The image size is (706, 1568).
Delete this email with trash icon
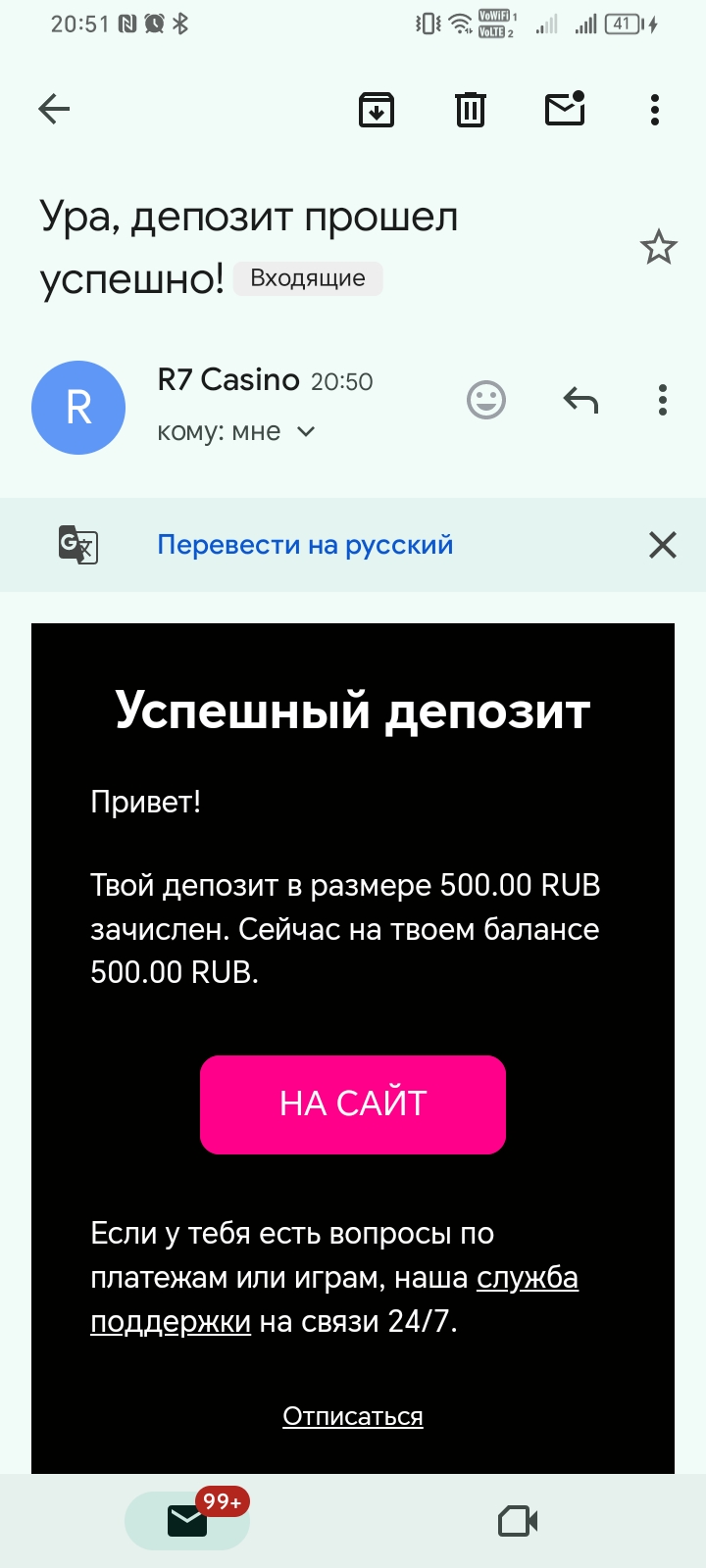[471, 109]
